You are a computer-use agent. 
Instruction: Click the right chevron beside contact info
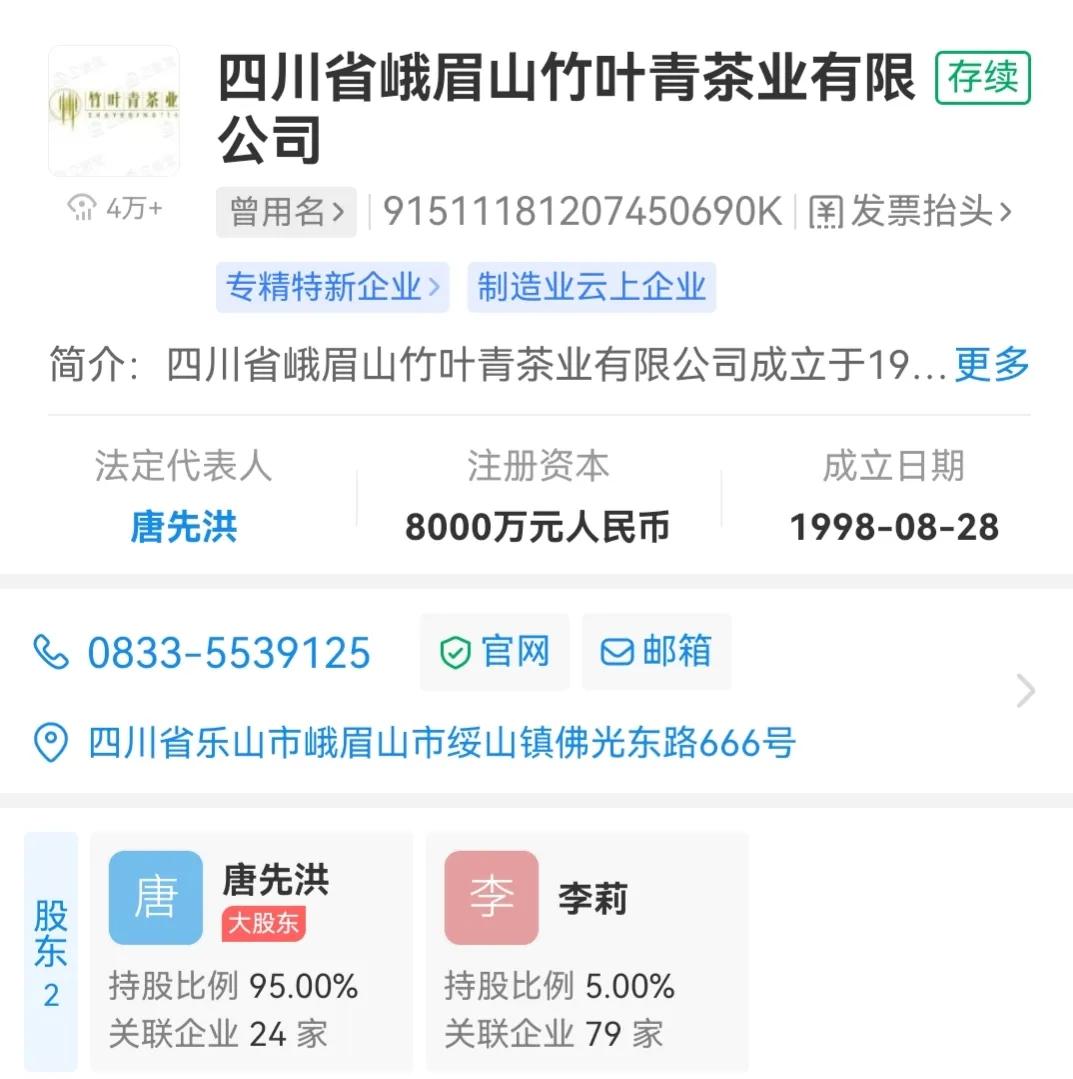click(1023, 692)
